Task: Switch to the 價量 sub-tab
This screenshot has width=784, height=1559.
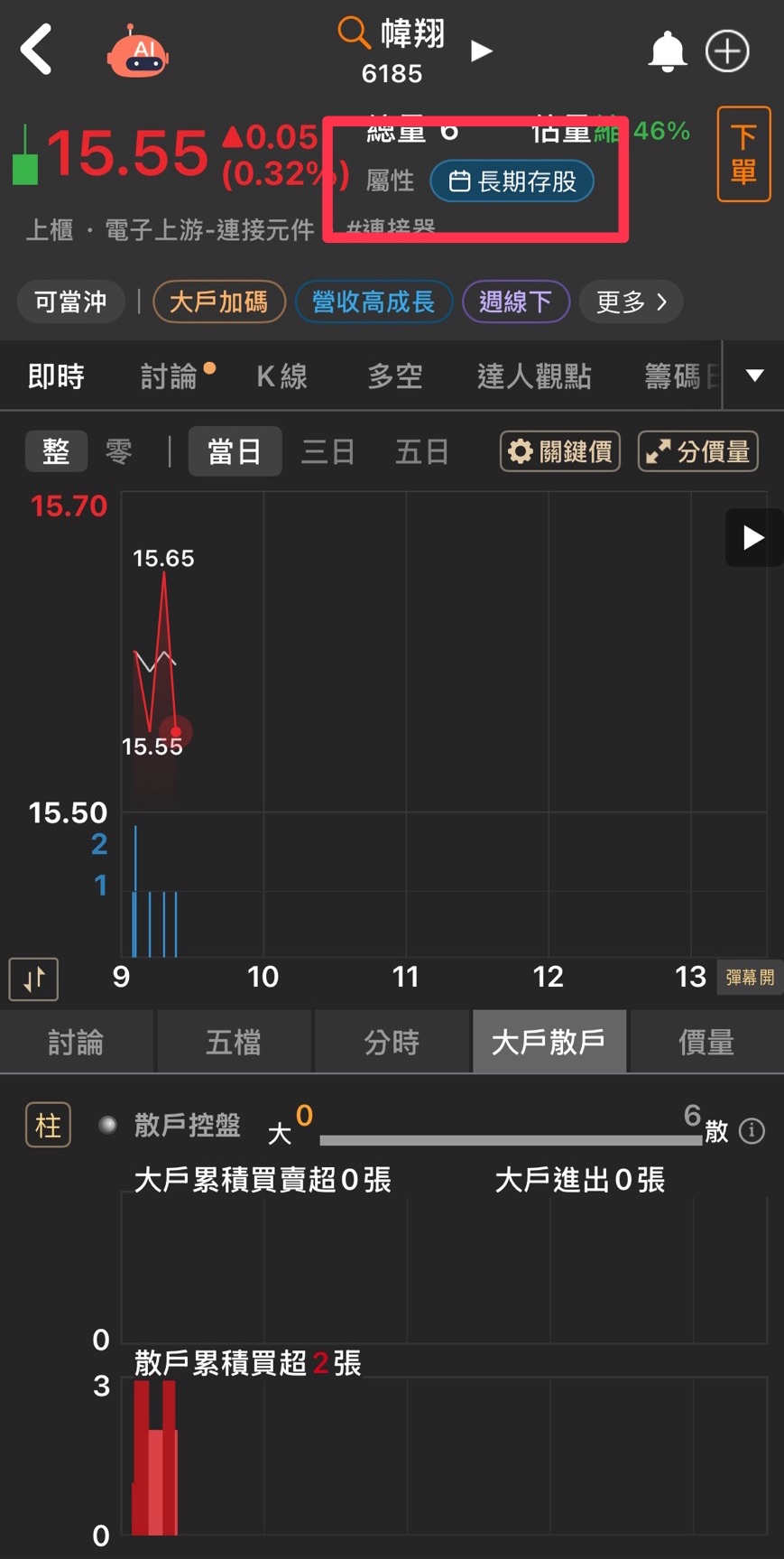Action: [x=706, y=1043]
